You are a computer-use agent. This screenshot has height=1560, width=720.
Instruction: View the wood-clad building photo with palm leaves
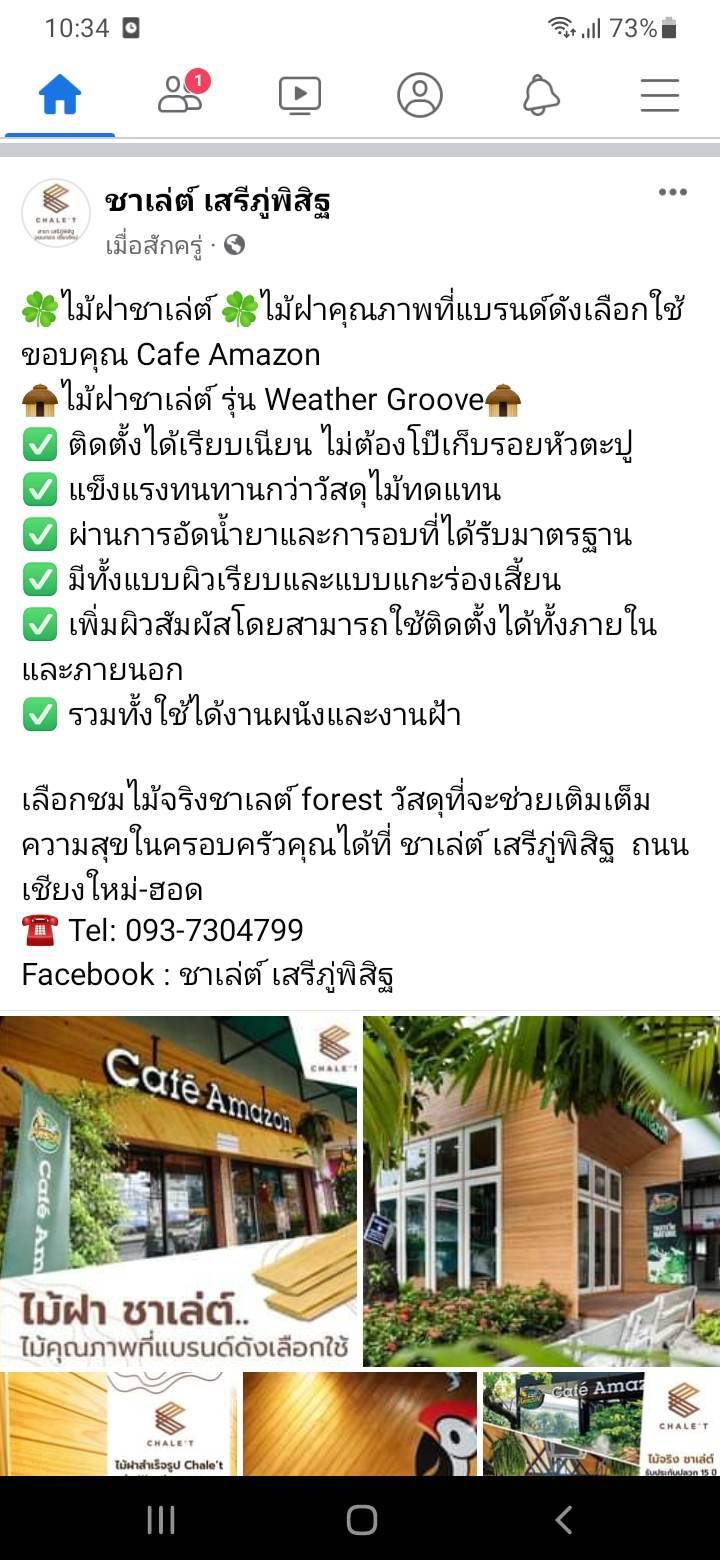(541, 1190)
